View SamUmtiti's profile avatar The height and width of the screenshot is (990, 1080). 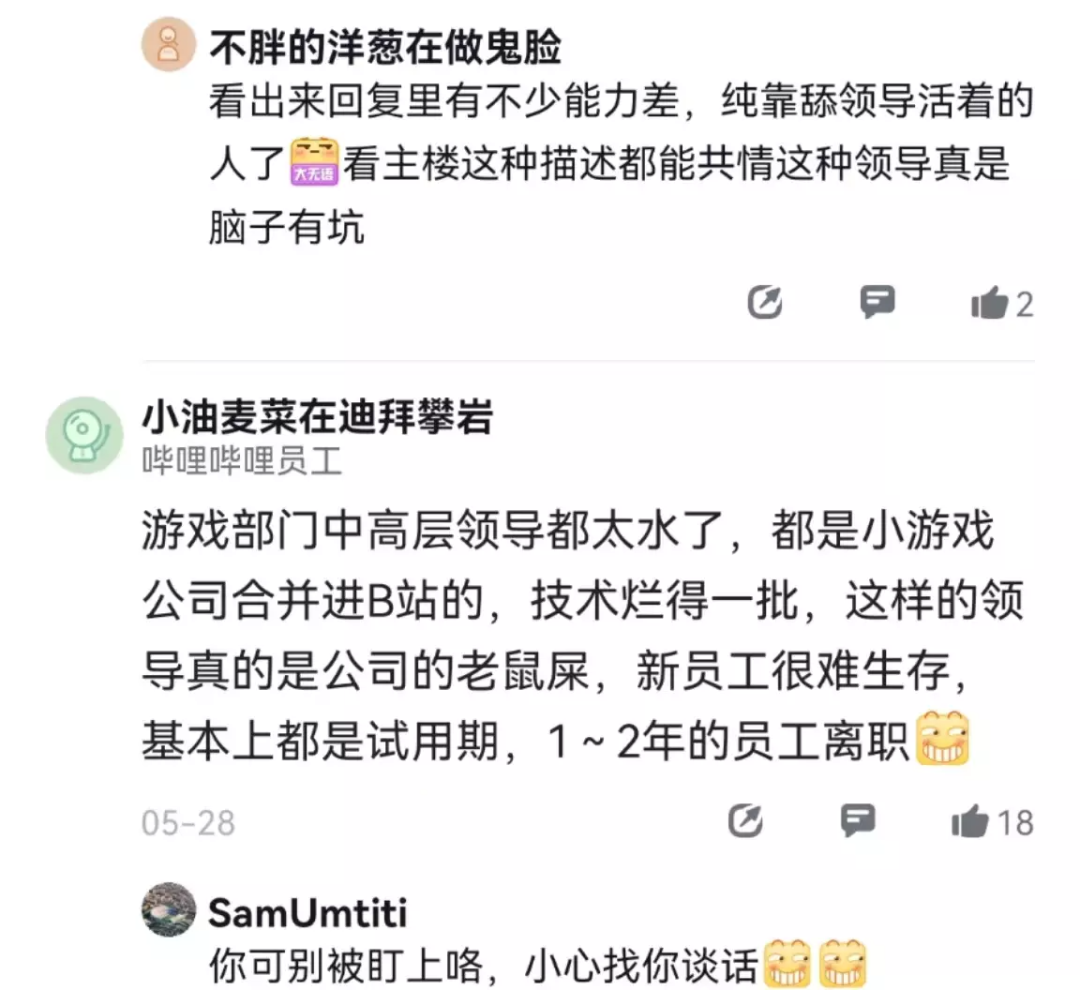point(168,909)
